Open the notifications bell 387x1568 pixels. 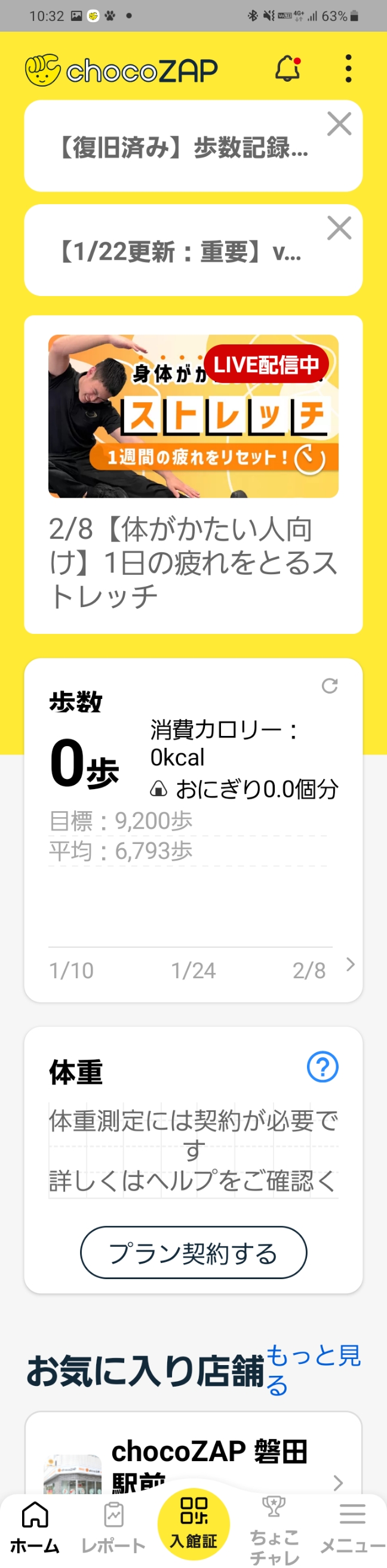(x=288, y=69)
